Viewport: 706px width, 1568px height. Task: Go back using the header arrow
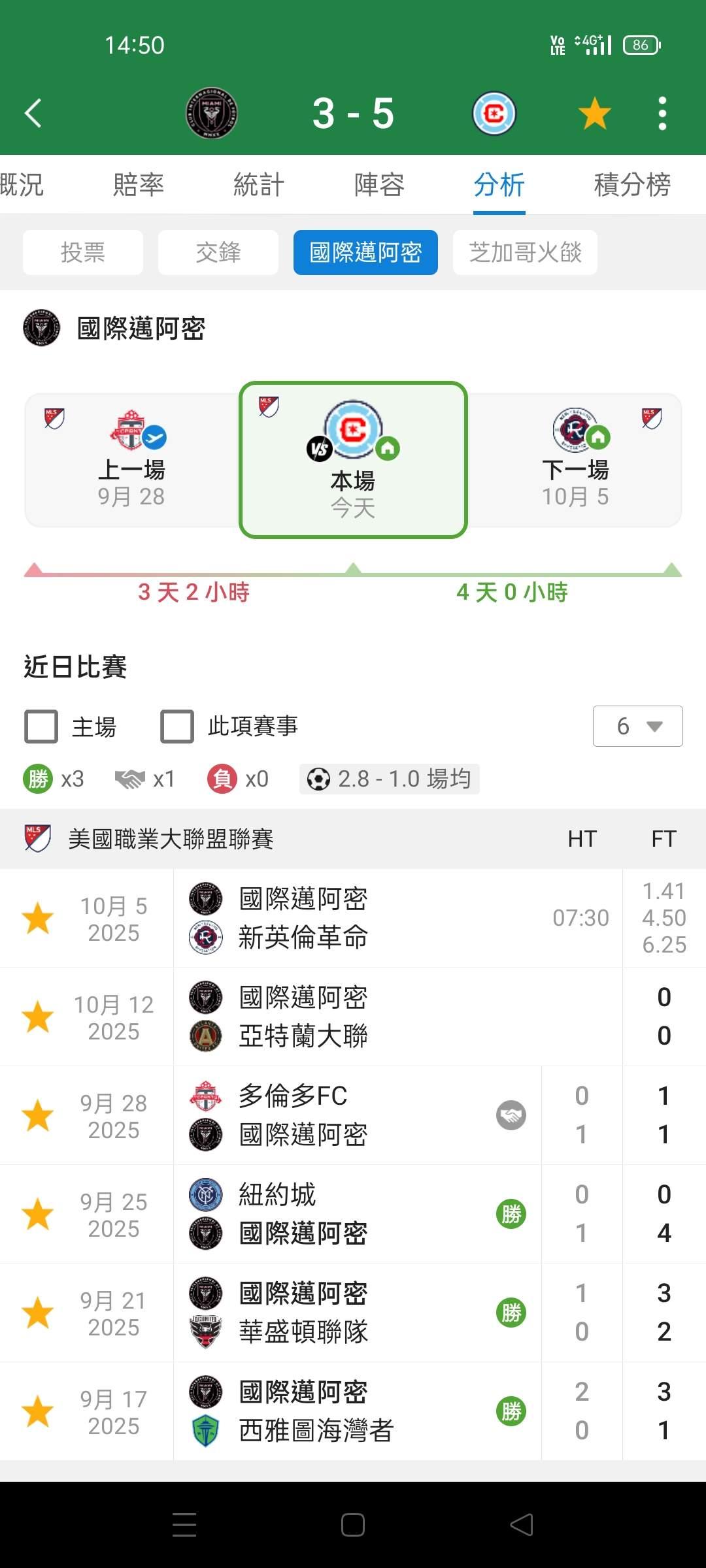[x=33, y=113]
